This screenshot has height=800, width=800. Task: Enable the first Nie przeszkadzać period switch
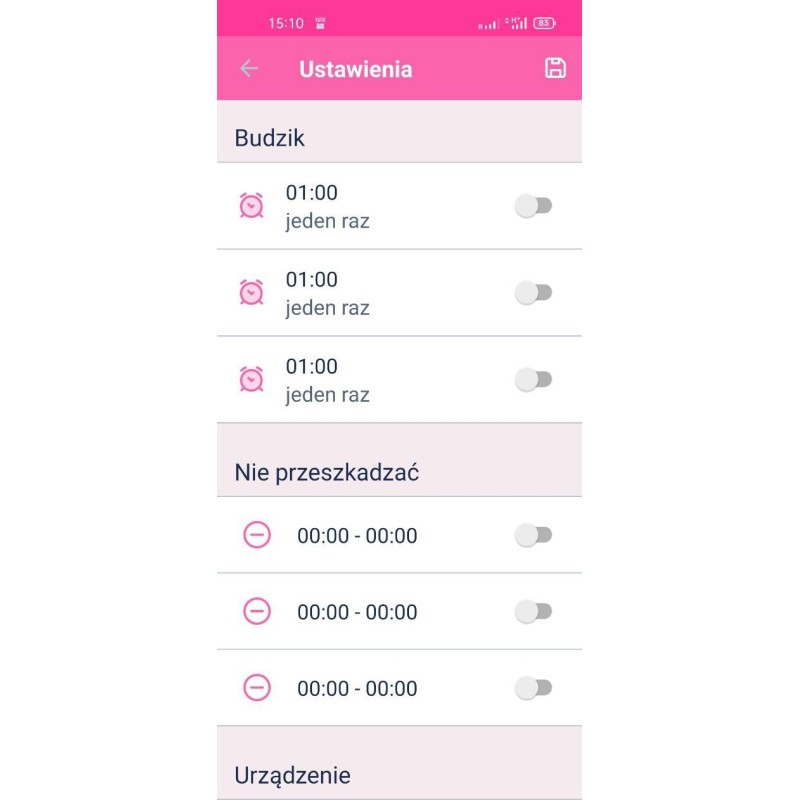point(533,535)
